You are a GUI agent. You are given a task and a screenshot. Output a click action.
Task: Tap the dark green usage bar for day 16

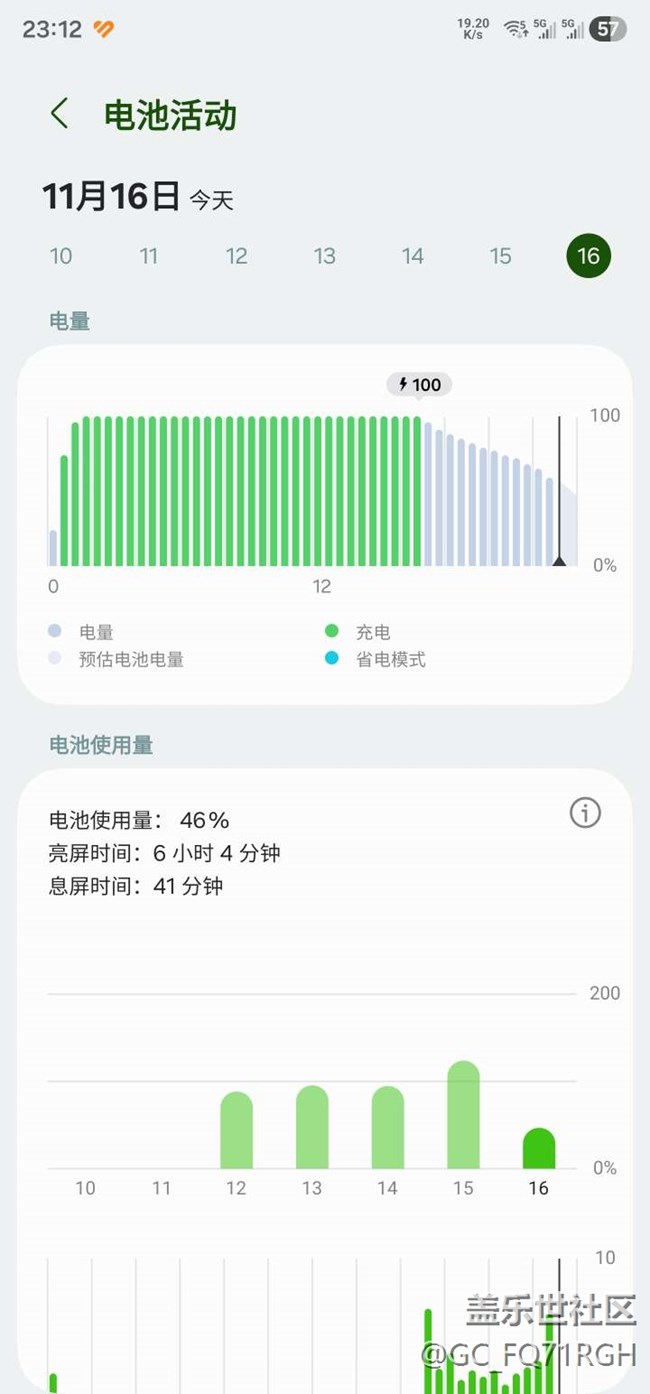coord(539,1149)
